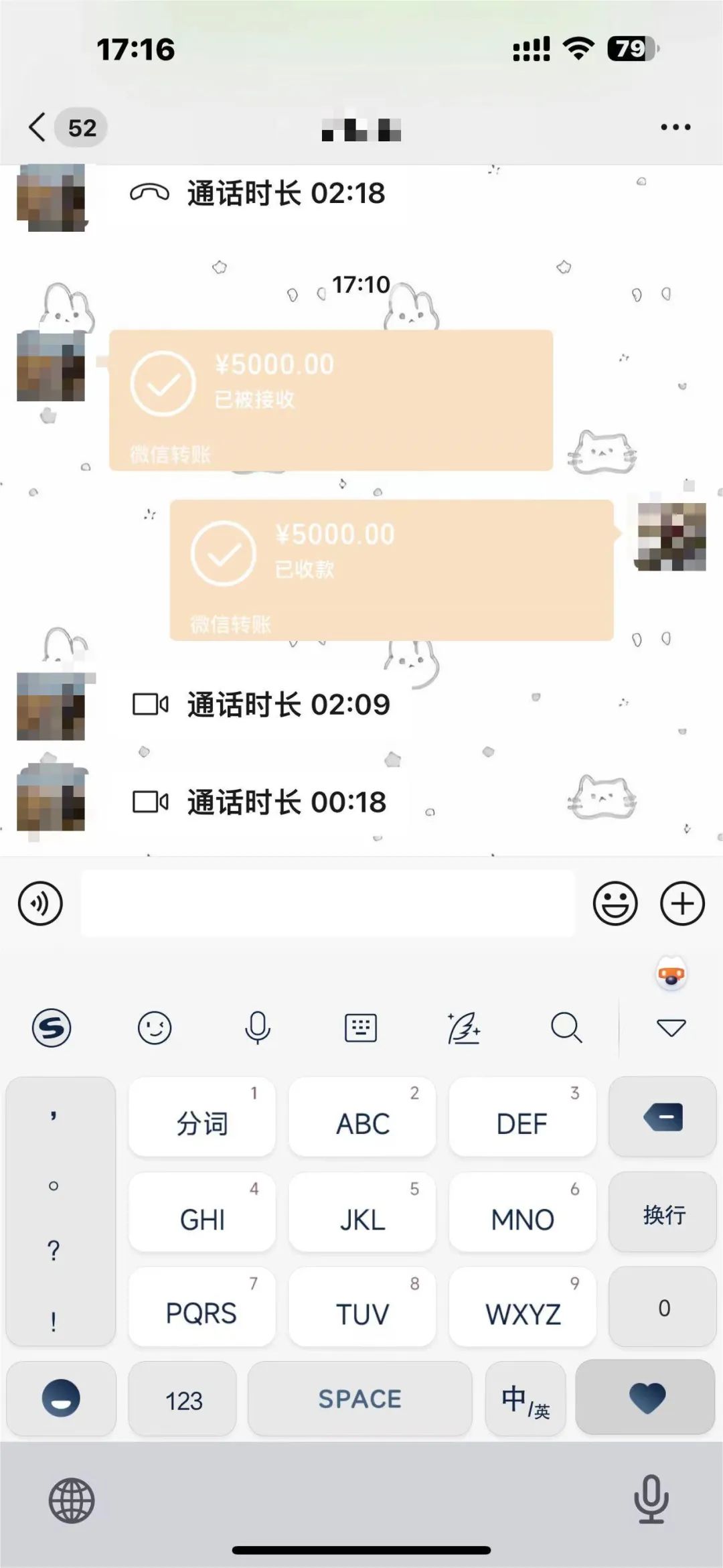The height and width of the screenshot is (1568, 723).
Task: Open the chat's three-dot options menu
Action: 675,127
